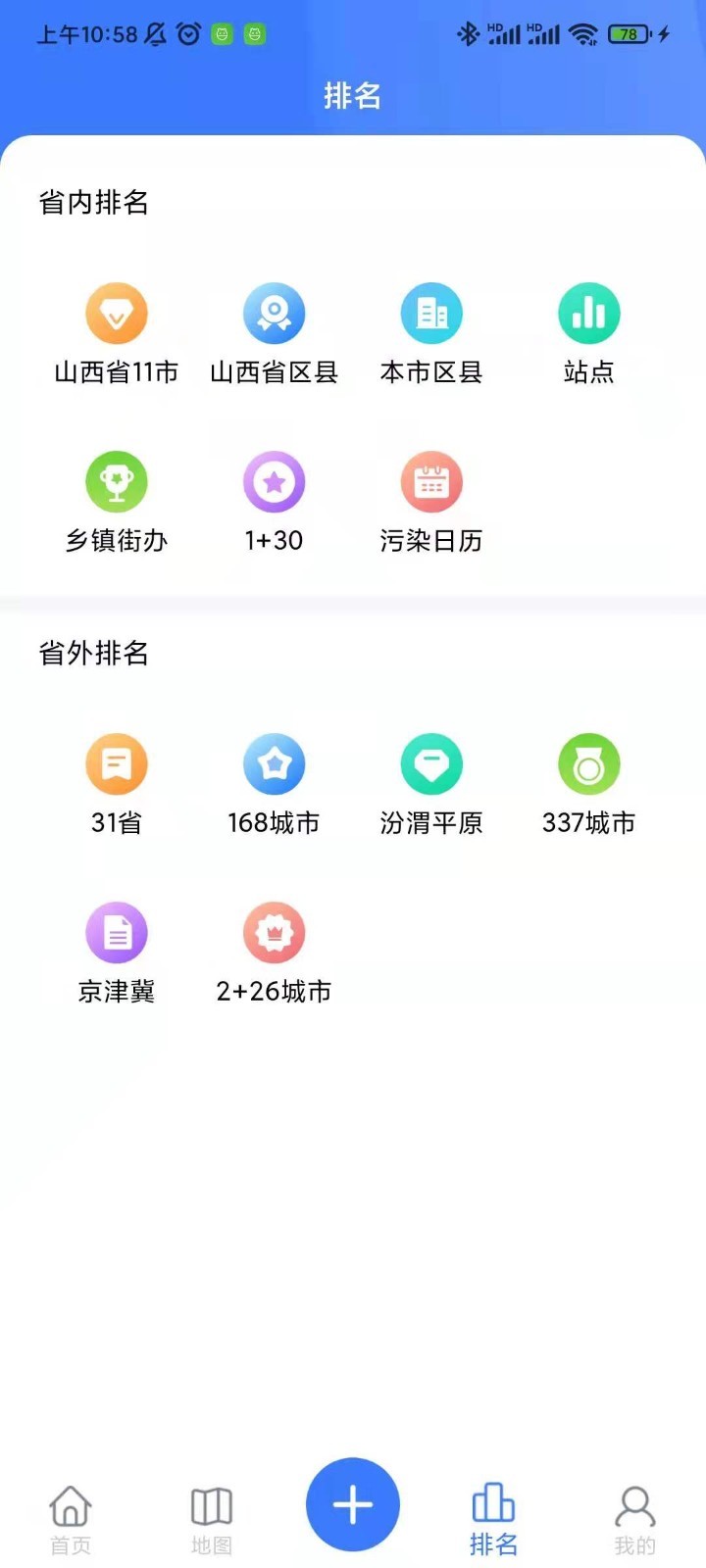Go to the 我的 tab
This screenshot has width=706, height=1568.
(634, 1519)
